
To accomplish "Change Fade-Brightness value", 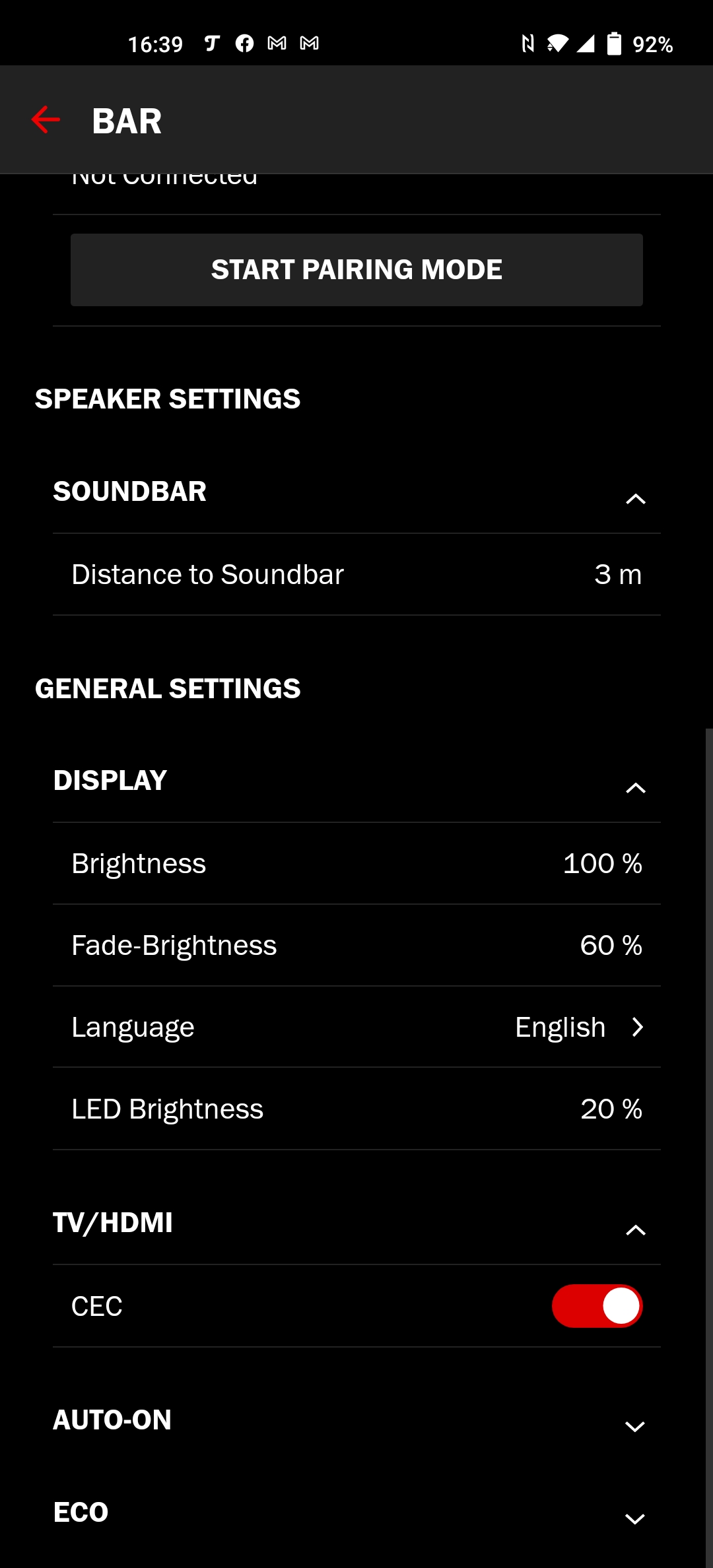I will pyautogui.click(x=356, y=946).
